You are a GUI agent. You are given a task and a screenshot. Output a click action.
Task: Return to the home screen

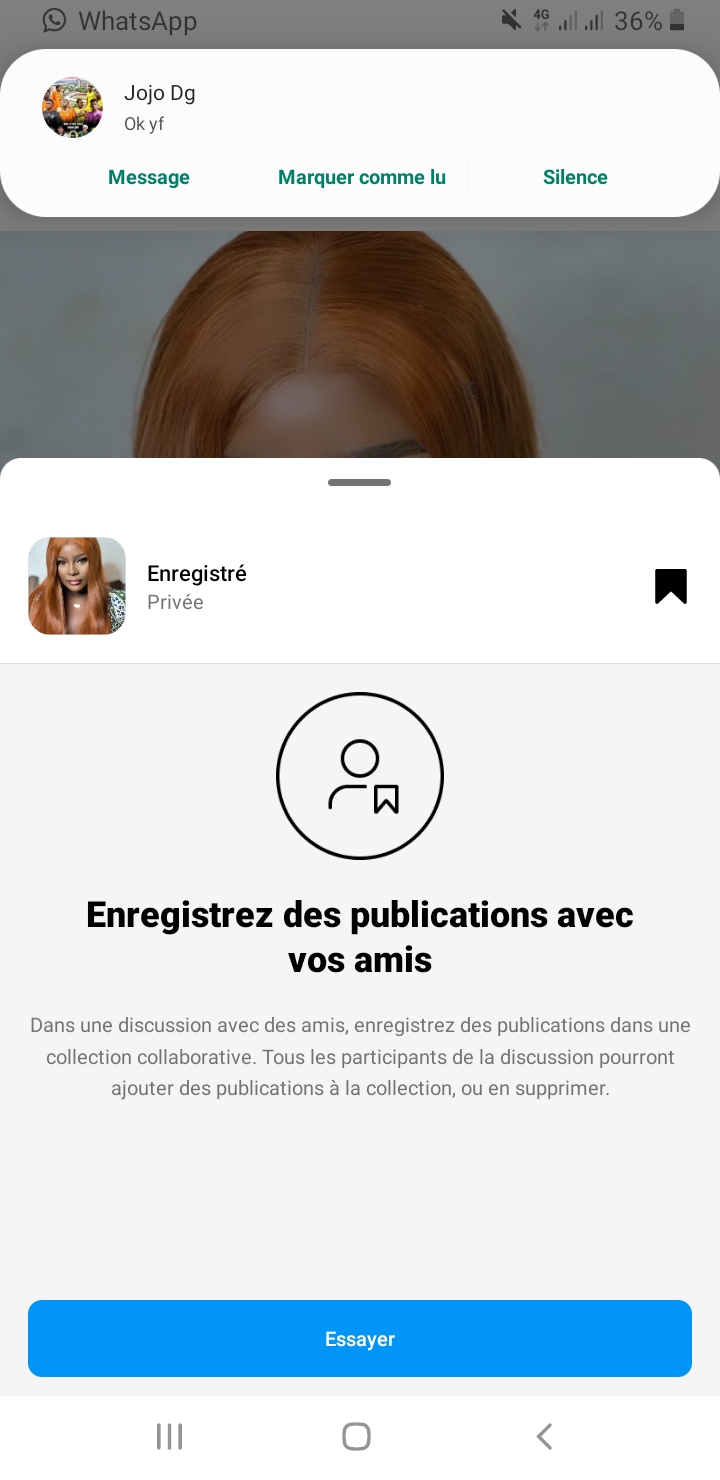point(356,1437)
